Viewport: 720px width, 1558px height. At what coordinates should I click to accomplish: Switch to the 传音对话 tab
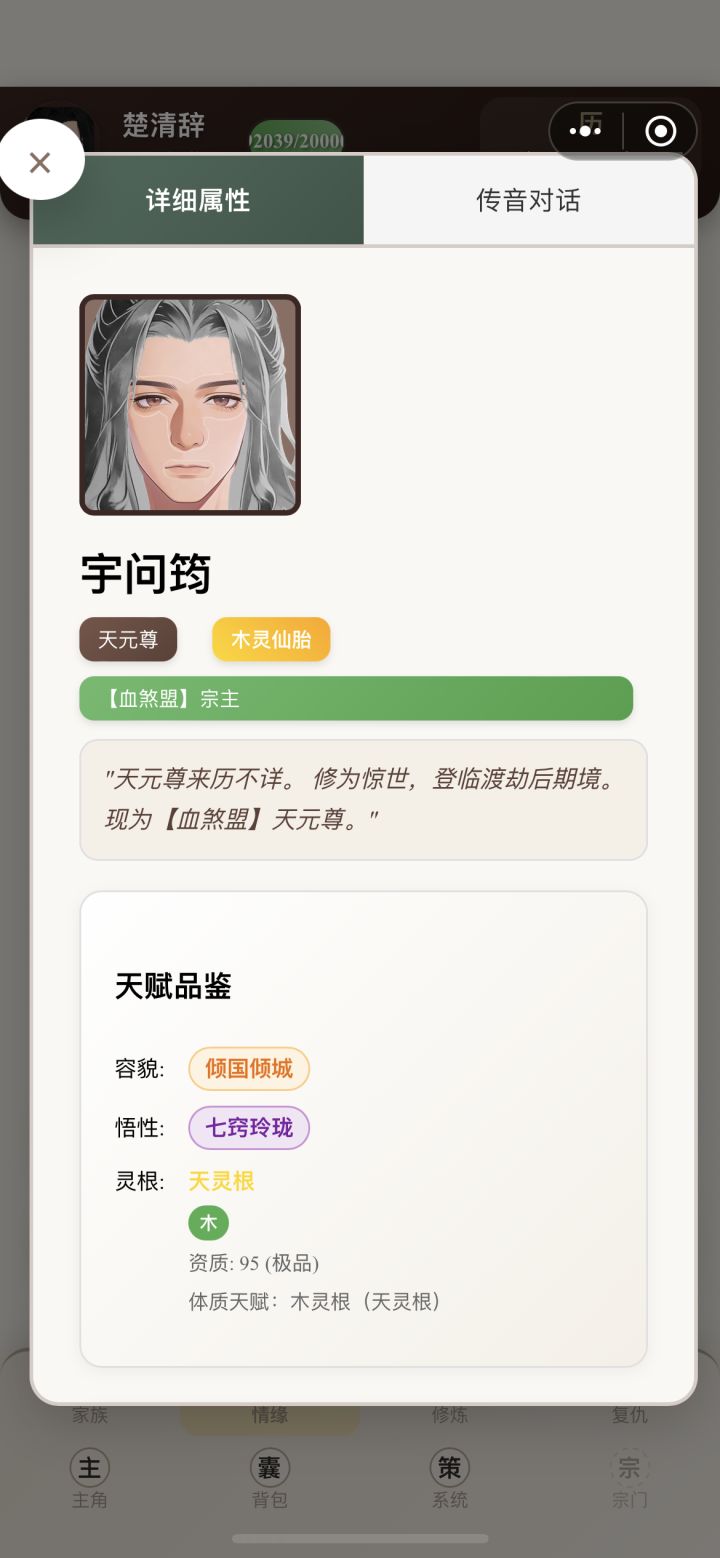click(527, 198)
